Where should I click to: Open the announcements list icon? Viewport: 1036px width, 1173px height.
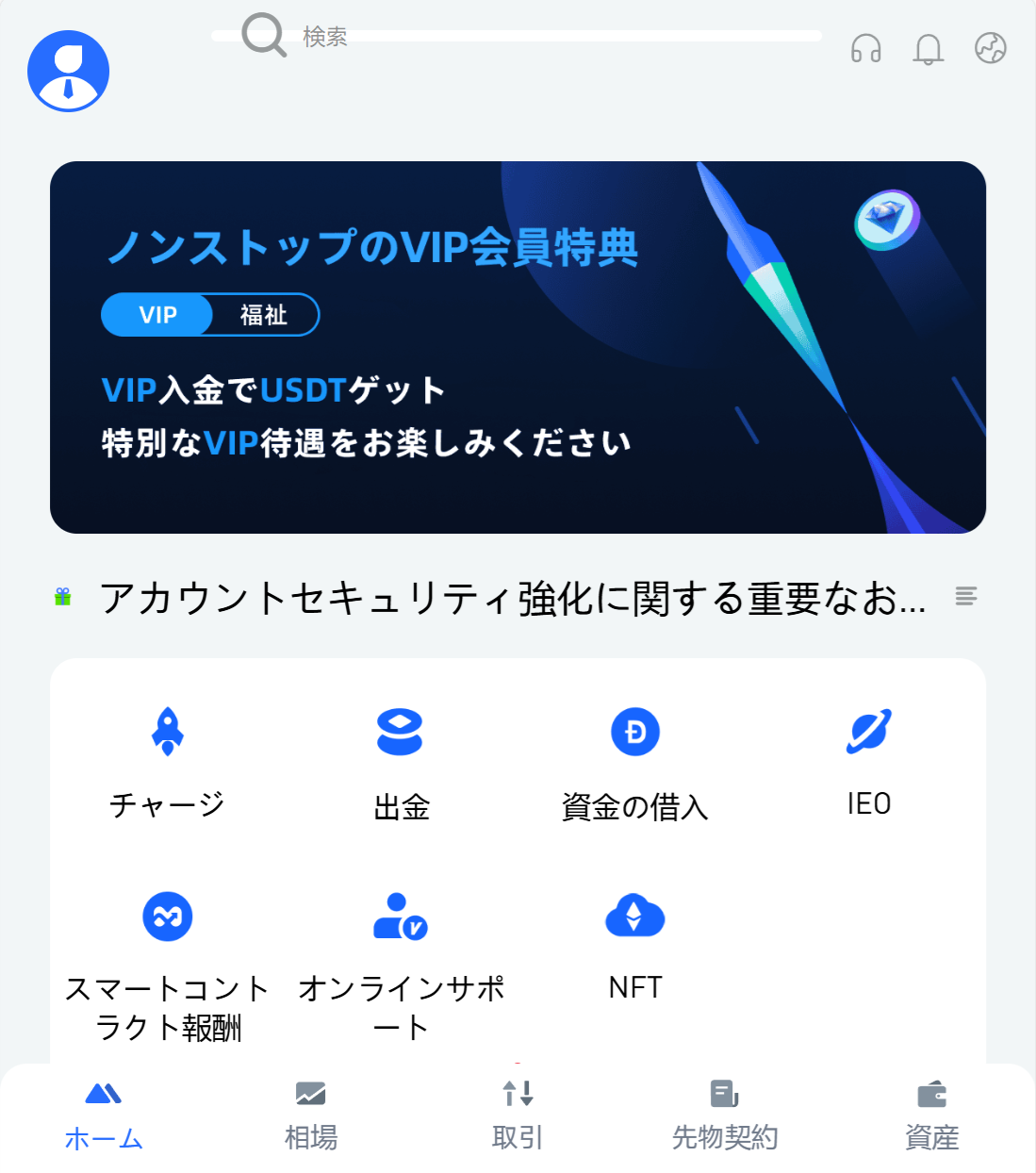(x=965, y=596)
